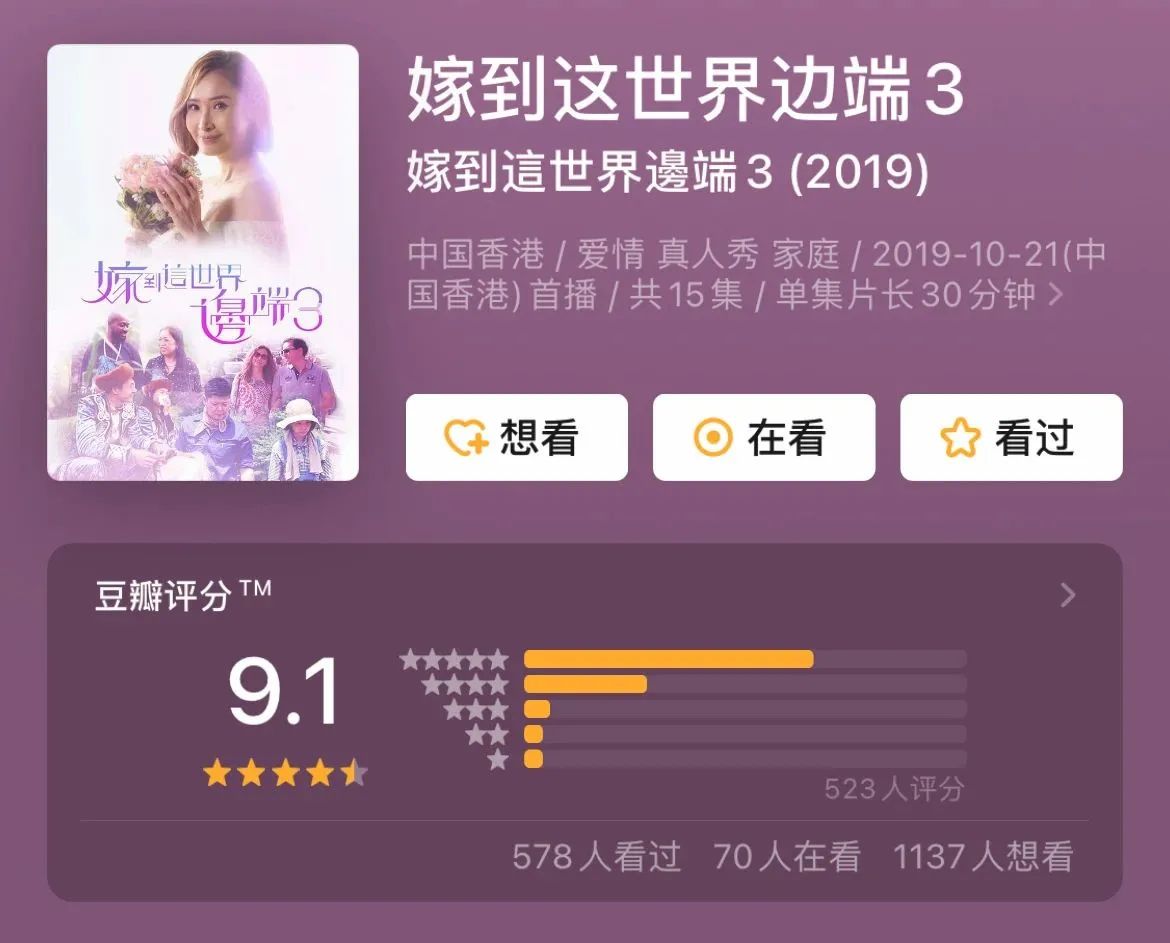
Task: Mark the show as 在看
Action: pyautogui.click(x=763, y=438)
